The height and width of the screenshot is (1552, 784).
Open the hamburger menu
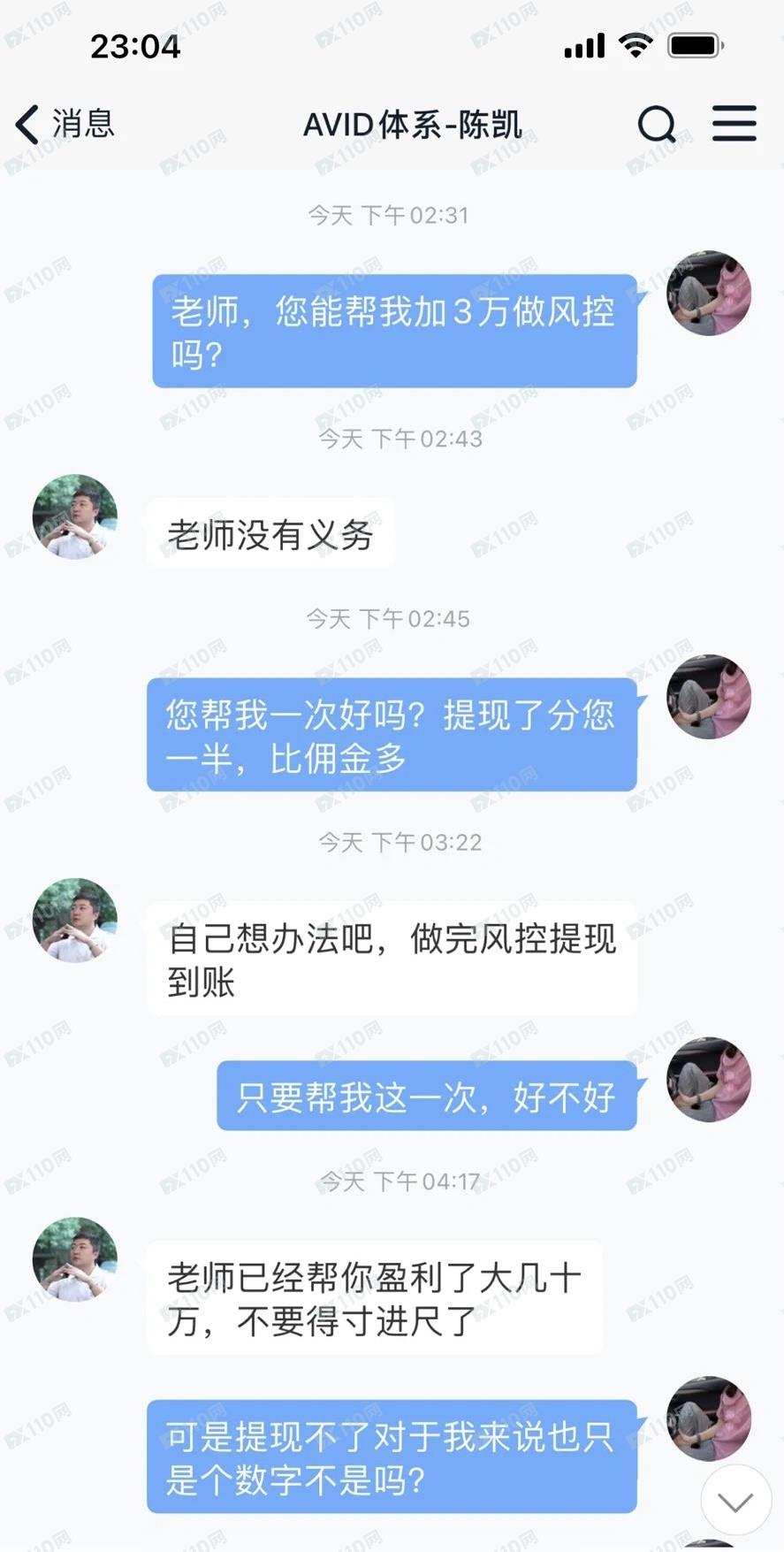tap(734, 123)
